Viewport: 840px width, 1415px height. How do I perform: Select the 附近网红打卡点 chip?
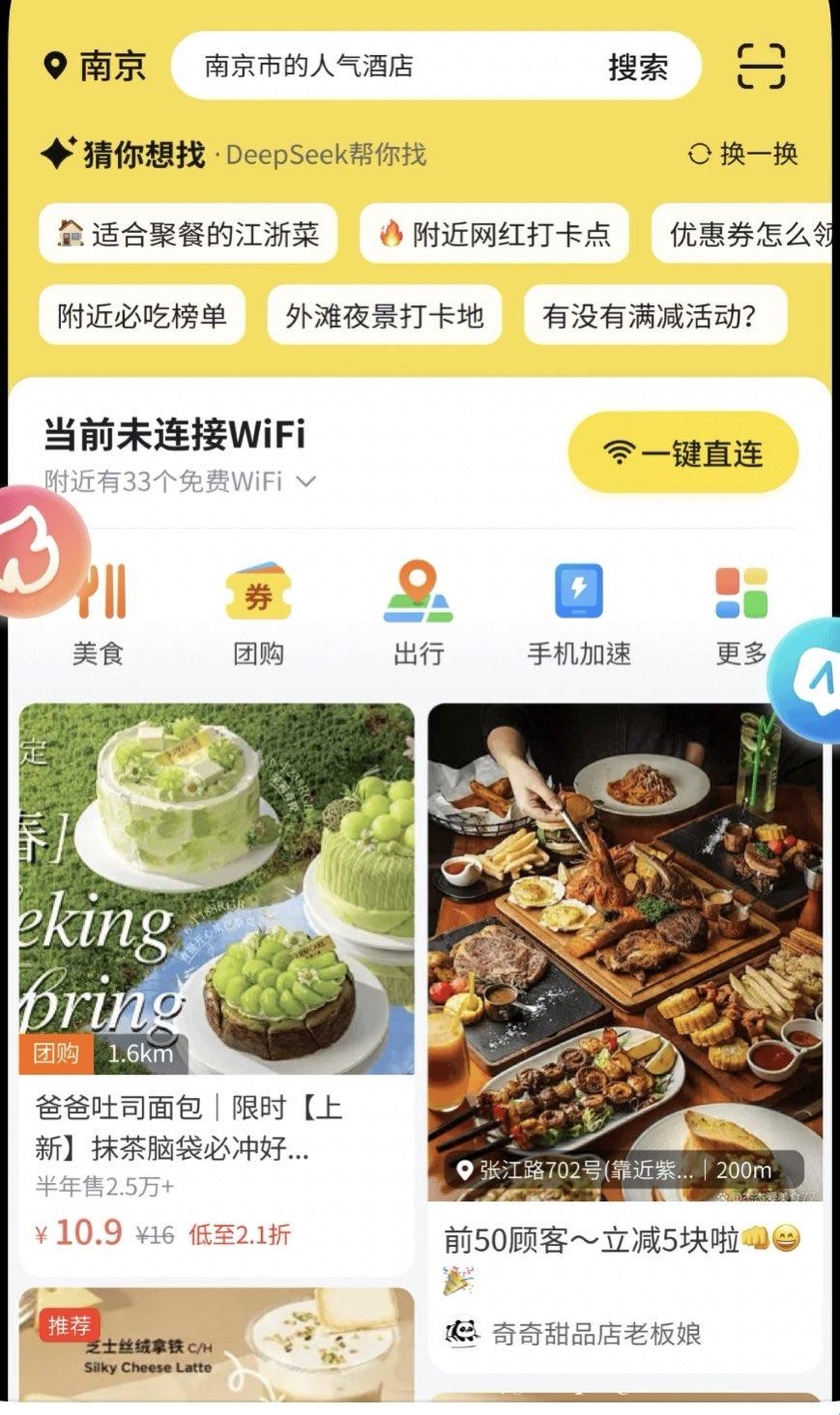point(494,233)
